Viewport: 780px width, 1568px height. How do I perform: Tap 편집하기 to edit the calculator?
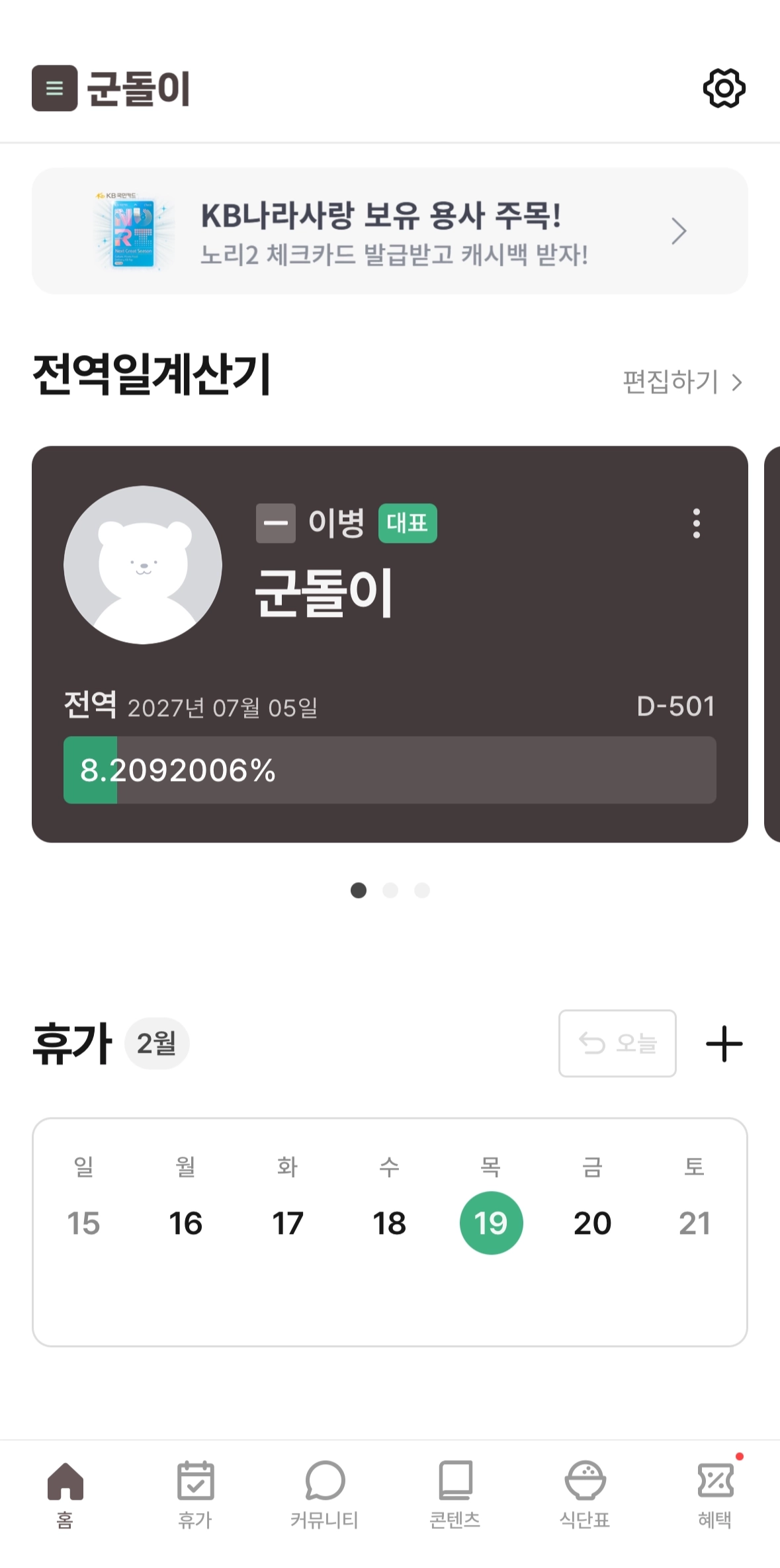pos(682,382)
